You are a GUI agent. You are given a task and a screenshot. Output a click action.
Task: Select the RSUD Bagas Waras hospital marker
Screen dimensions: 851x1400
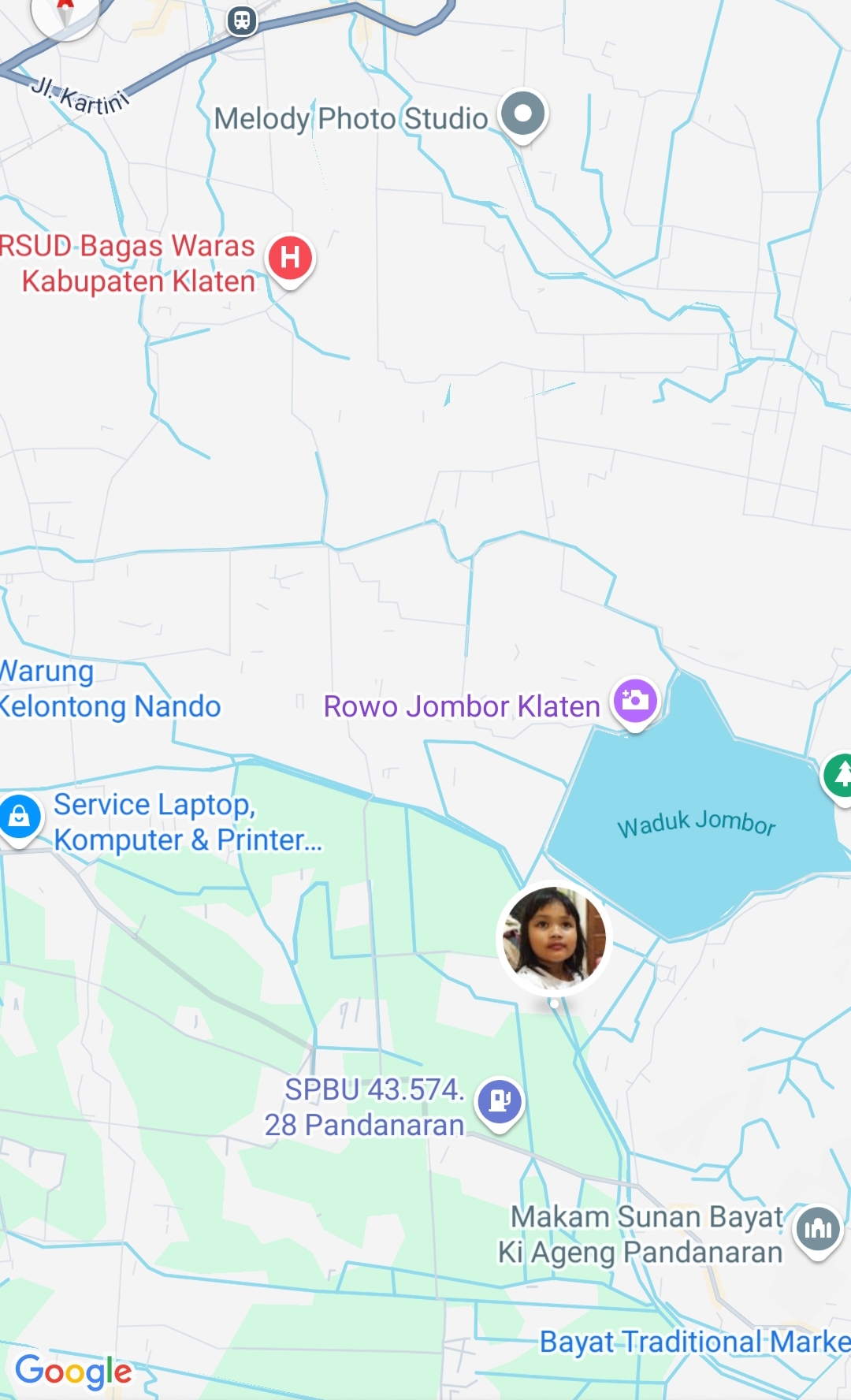pyautogui.click(x=291, y=258)
